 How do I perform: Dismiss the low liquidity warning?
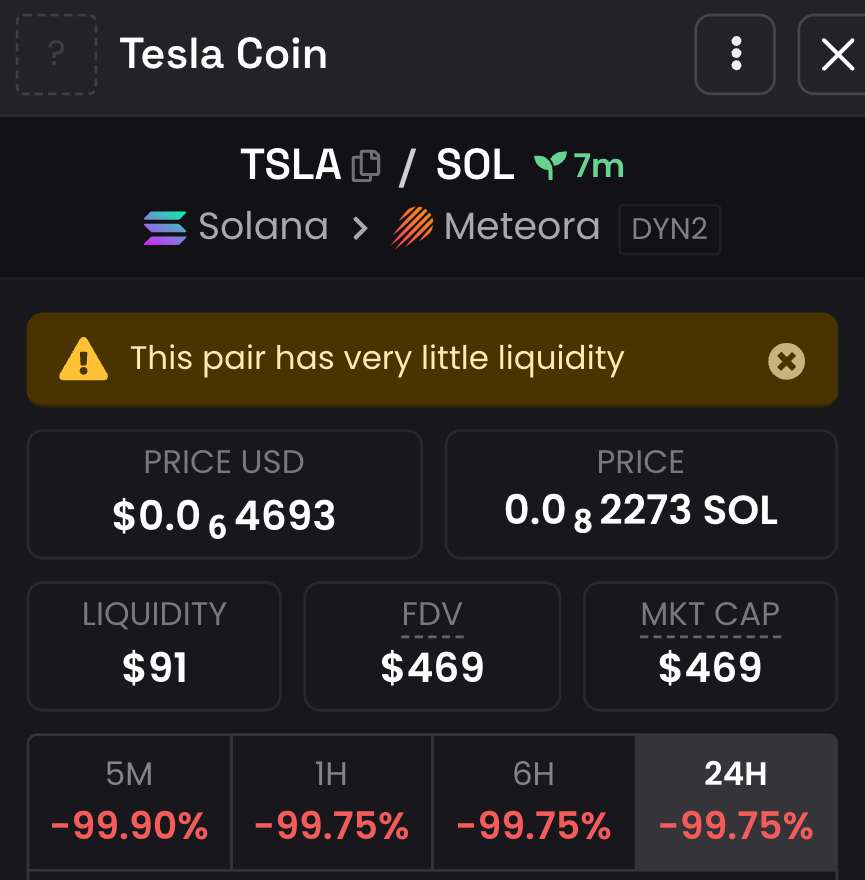tap(786, 361)
